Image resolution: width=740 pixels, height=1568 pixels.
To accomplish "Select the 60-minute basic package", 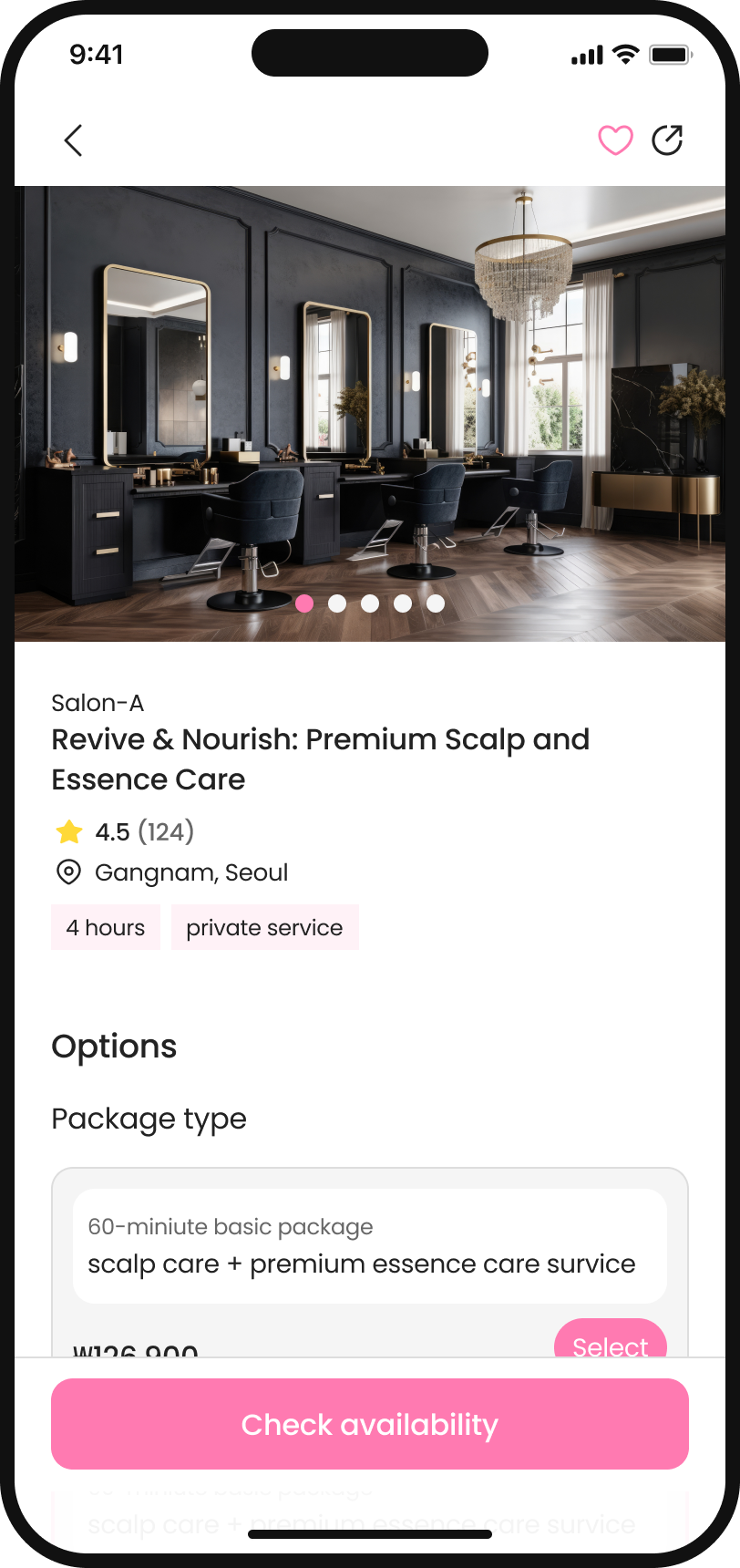I will [610, 1338].
